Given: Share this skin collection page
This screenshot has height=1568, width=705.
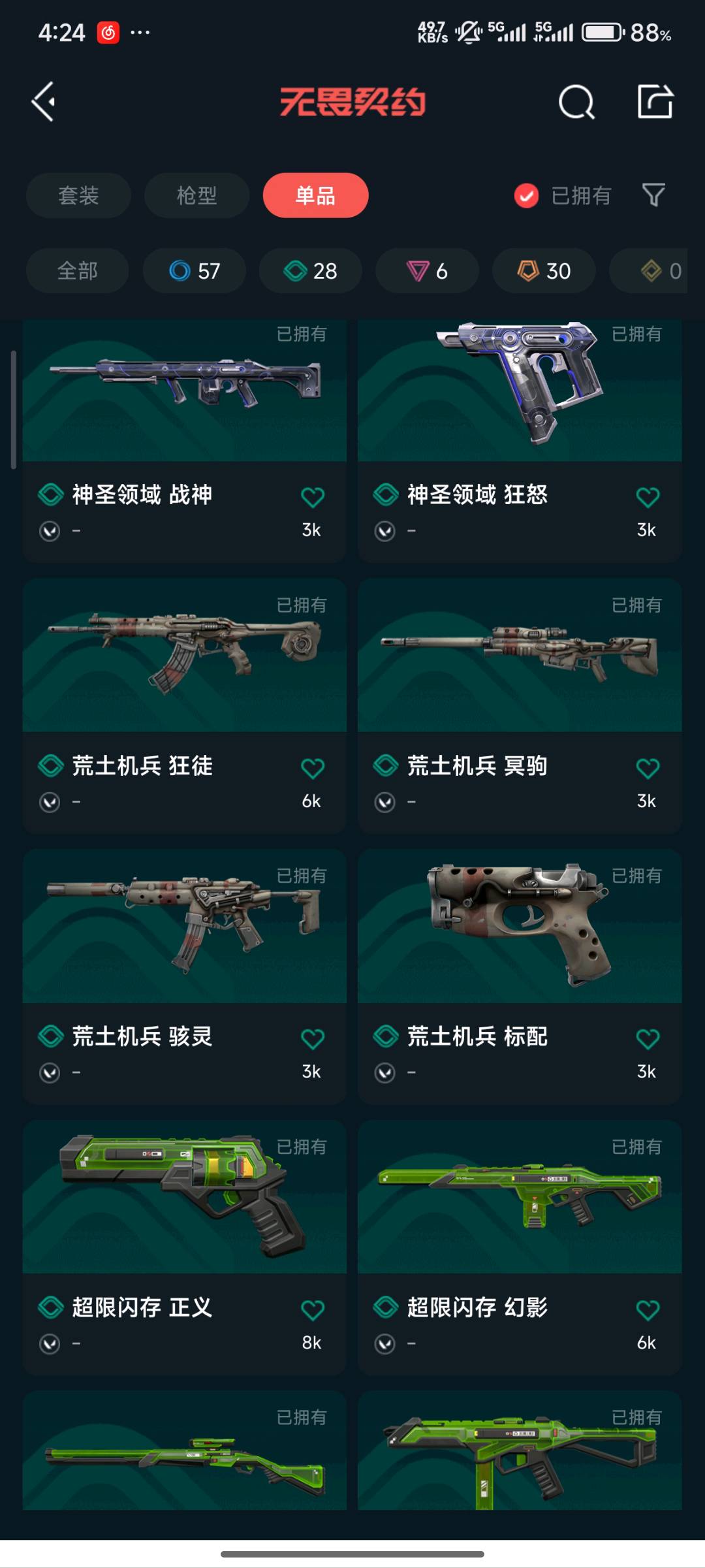Looking at the screenshot, I should [x=655, y=102].
